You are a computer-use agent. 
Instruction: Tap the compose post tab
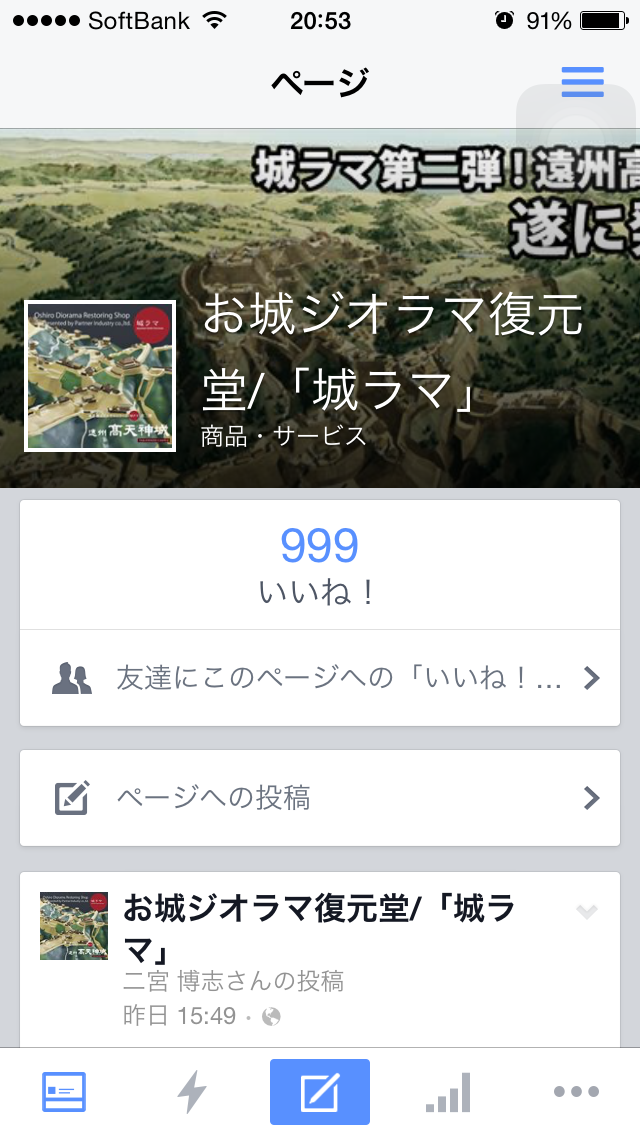pyautogui.click(x=320, y=1091)
